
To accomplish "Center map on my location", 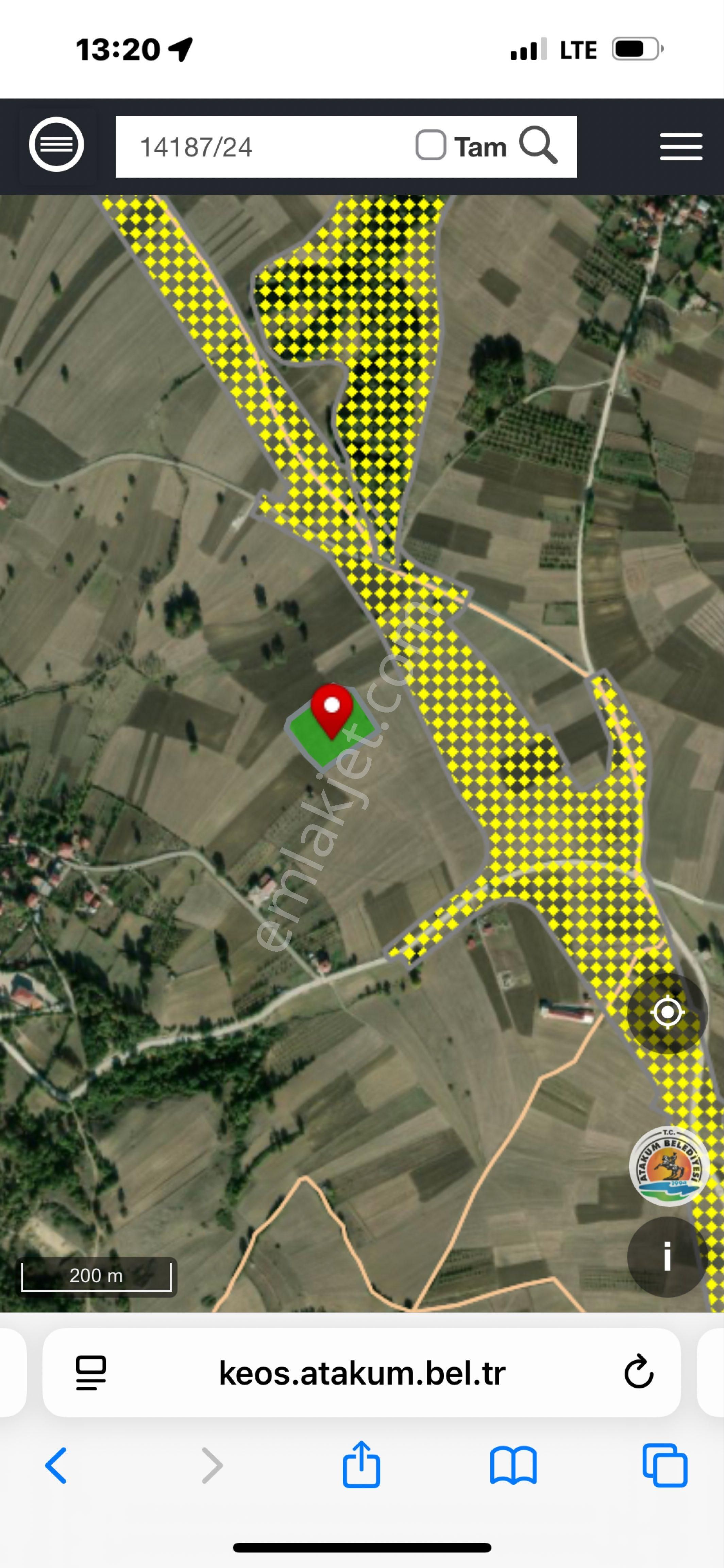I will point(667,1013).
